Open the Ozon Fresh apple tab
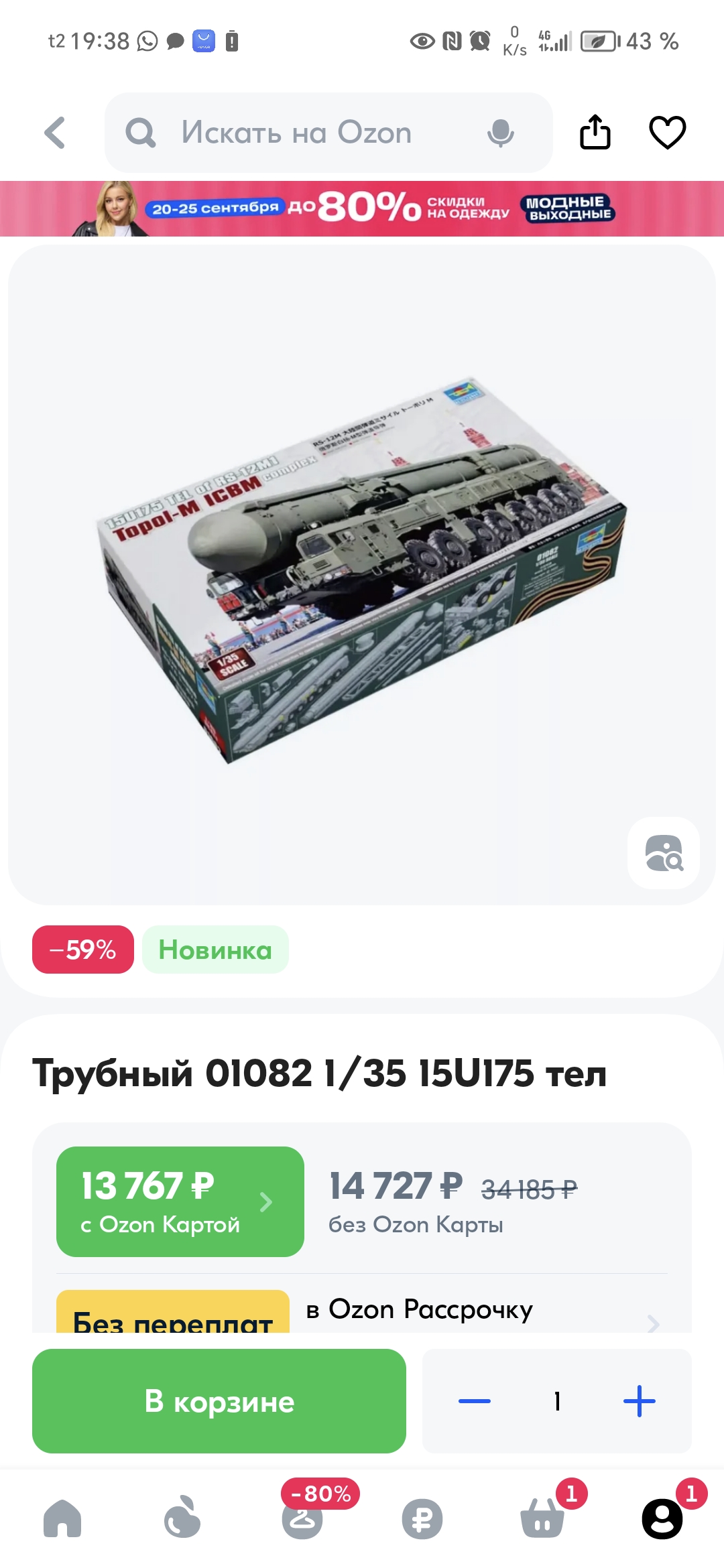Screen dimensions: 724x1568 tap(182, 1518)
